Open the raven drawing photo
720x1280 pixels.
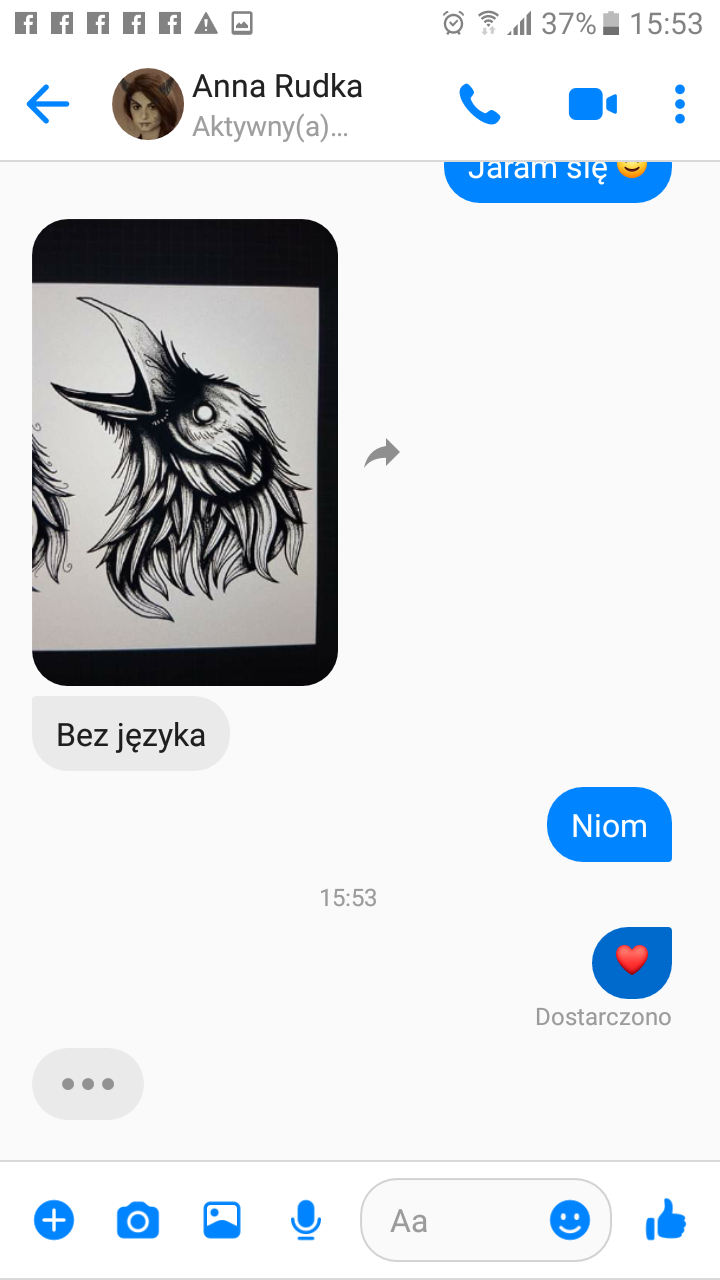click(185, 452)
